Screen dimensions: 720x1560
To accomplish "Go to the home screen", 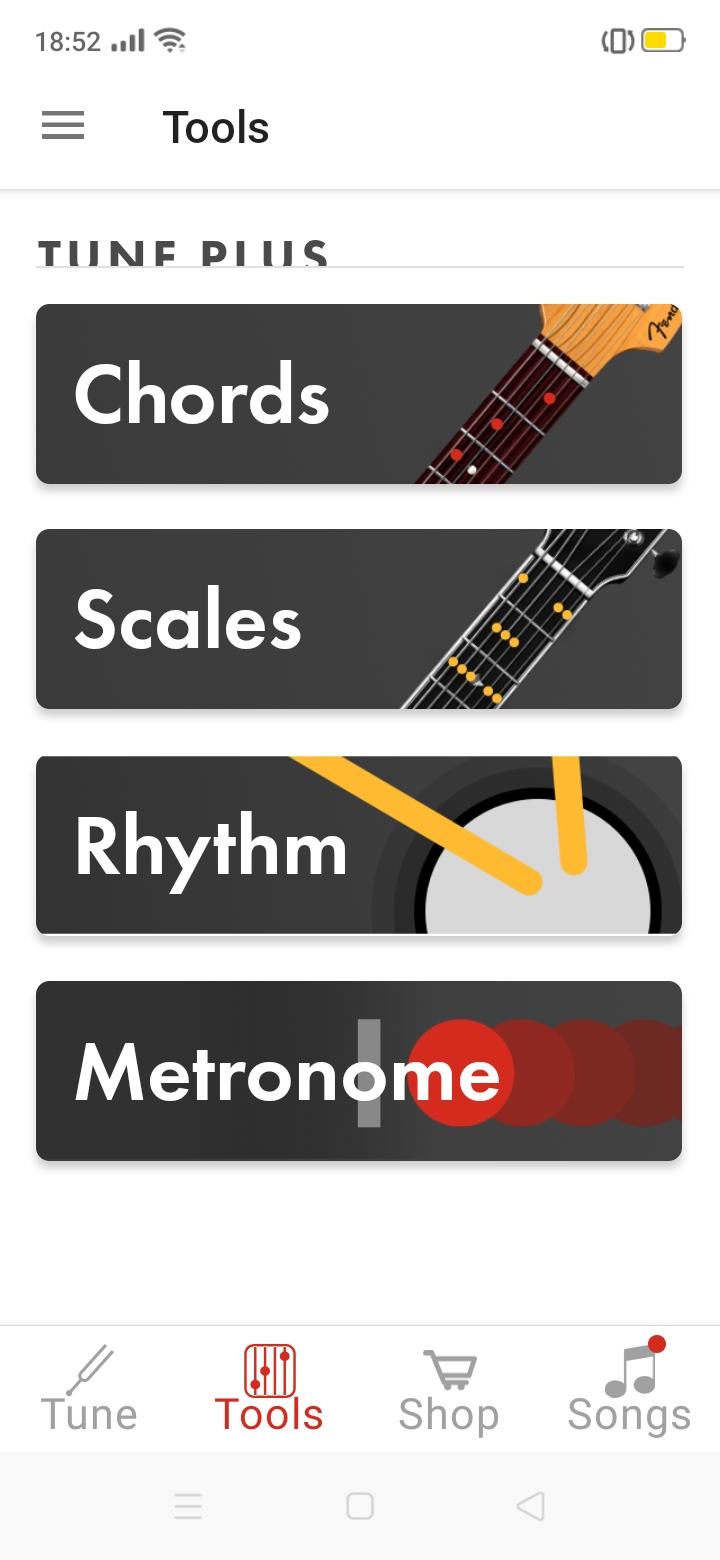I will [x=360, y=1506].
